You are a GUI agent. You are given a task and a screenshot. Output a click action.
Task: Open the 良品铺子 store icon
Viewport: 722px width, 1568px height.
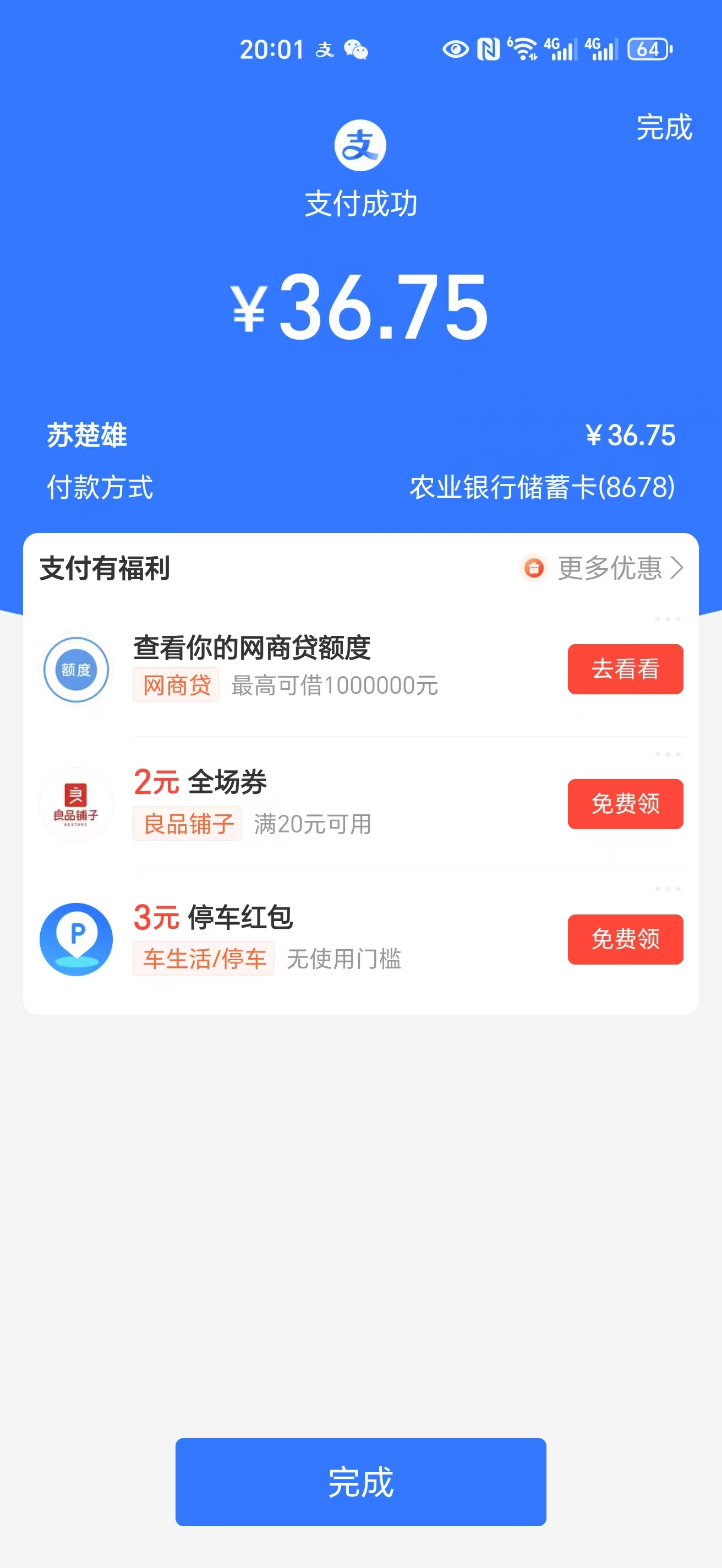75,804
